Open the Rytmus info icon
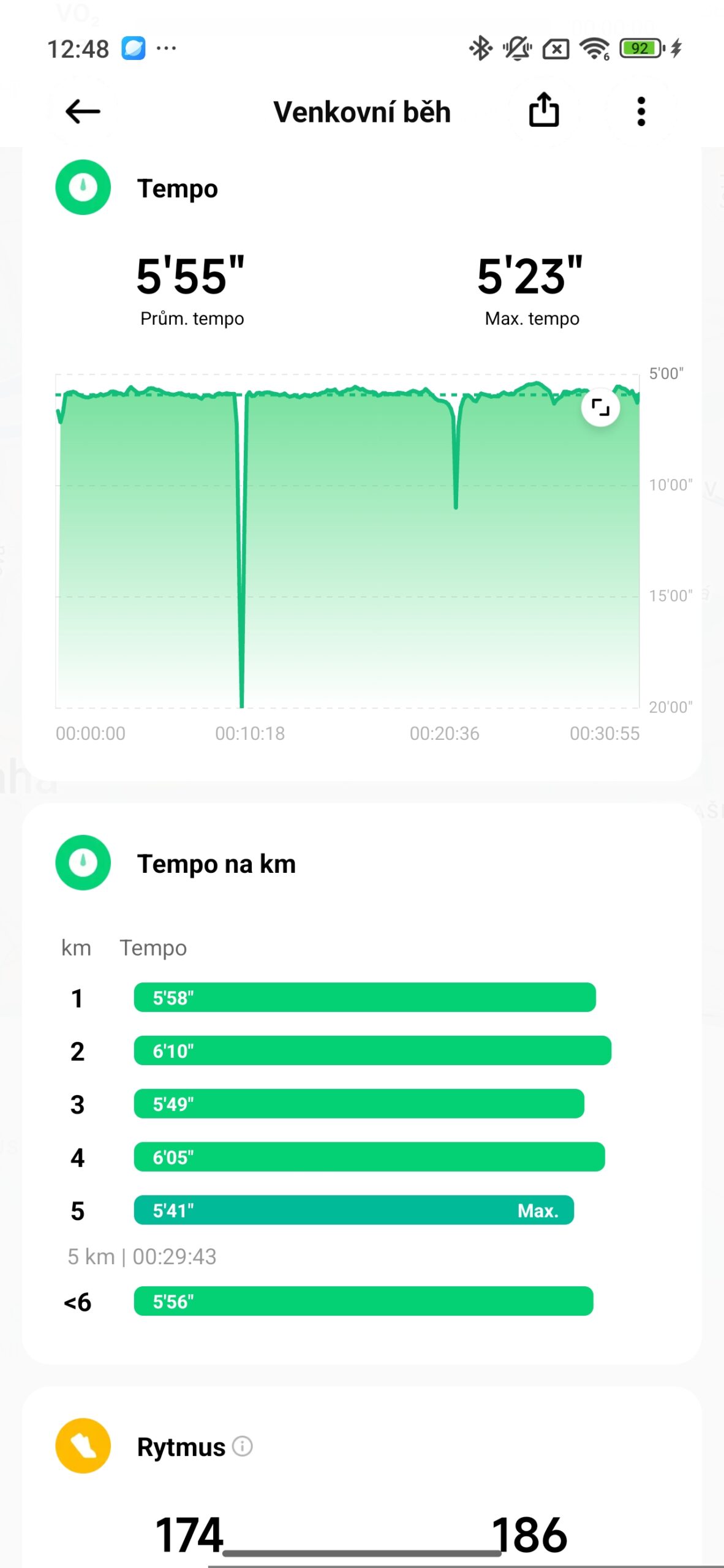The width and height of the screenshot is (724, 1568). coord(243,1447)
